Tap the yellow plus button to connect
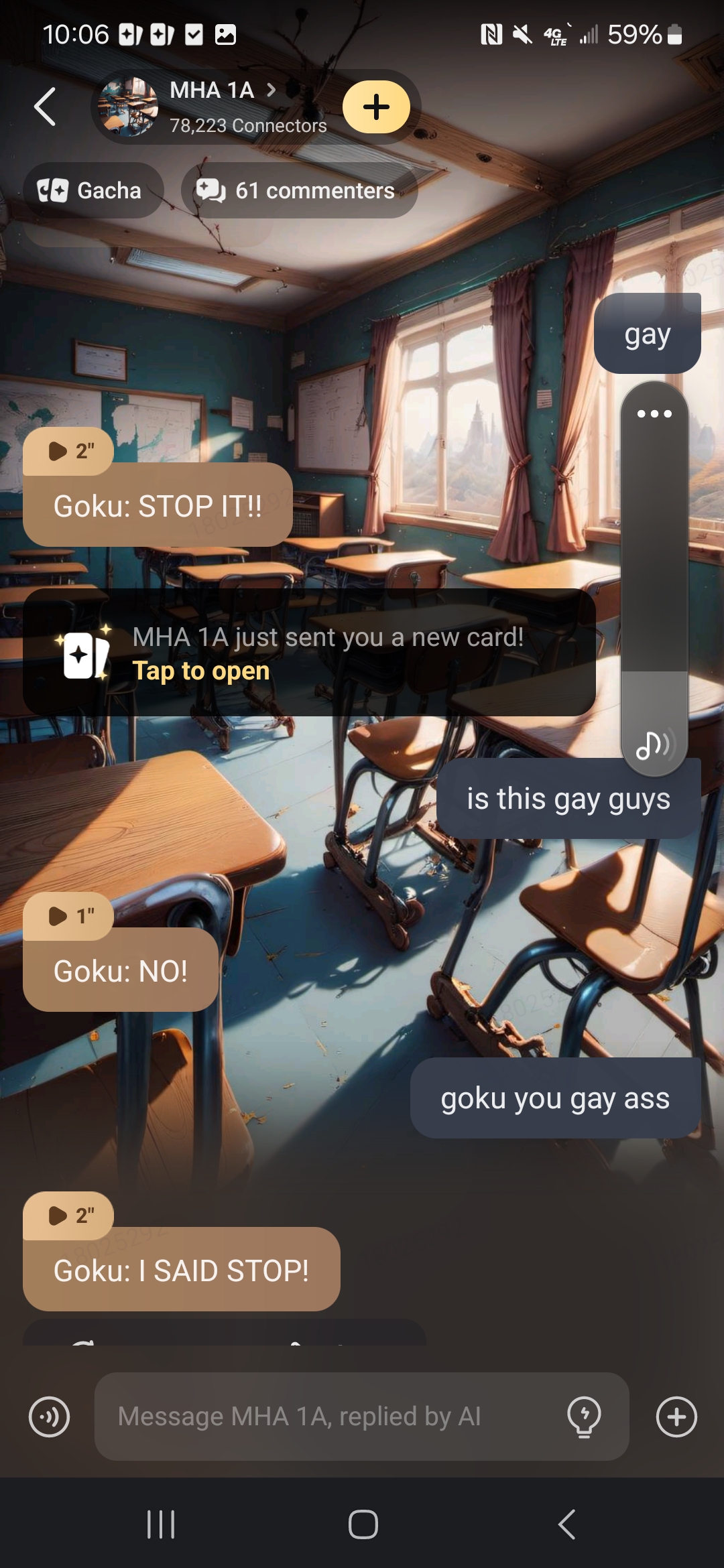 (x=376, y=107)
